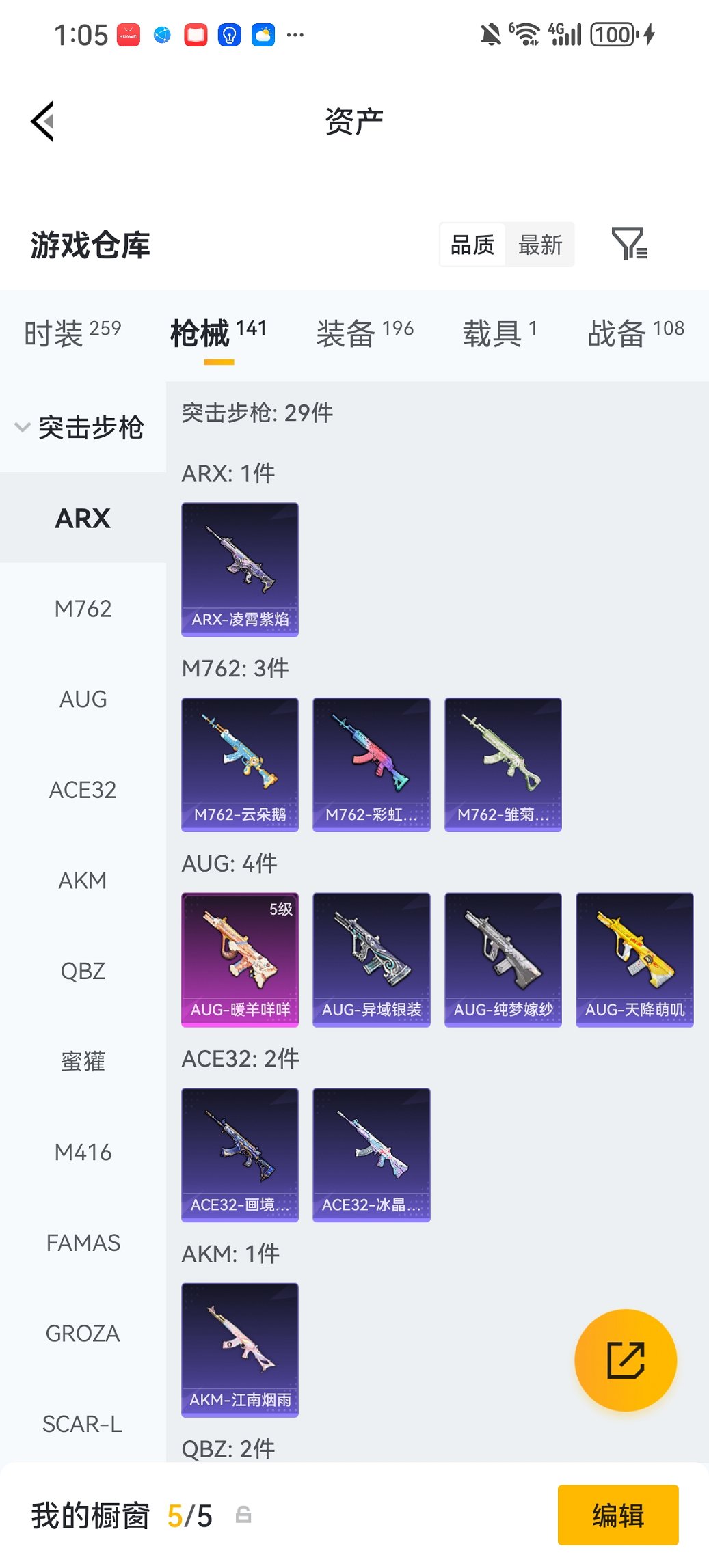Switch to the 时装 tab
The height and width of the screenshot is (1568, 709).
pyautogui.click(x=72, y=333)
